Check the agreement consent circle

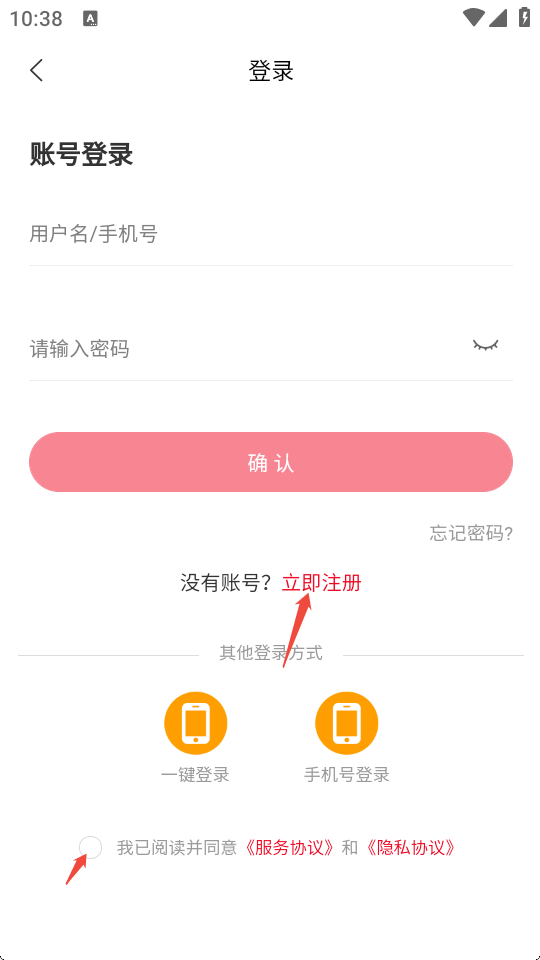click(91, 847)
